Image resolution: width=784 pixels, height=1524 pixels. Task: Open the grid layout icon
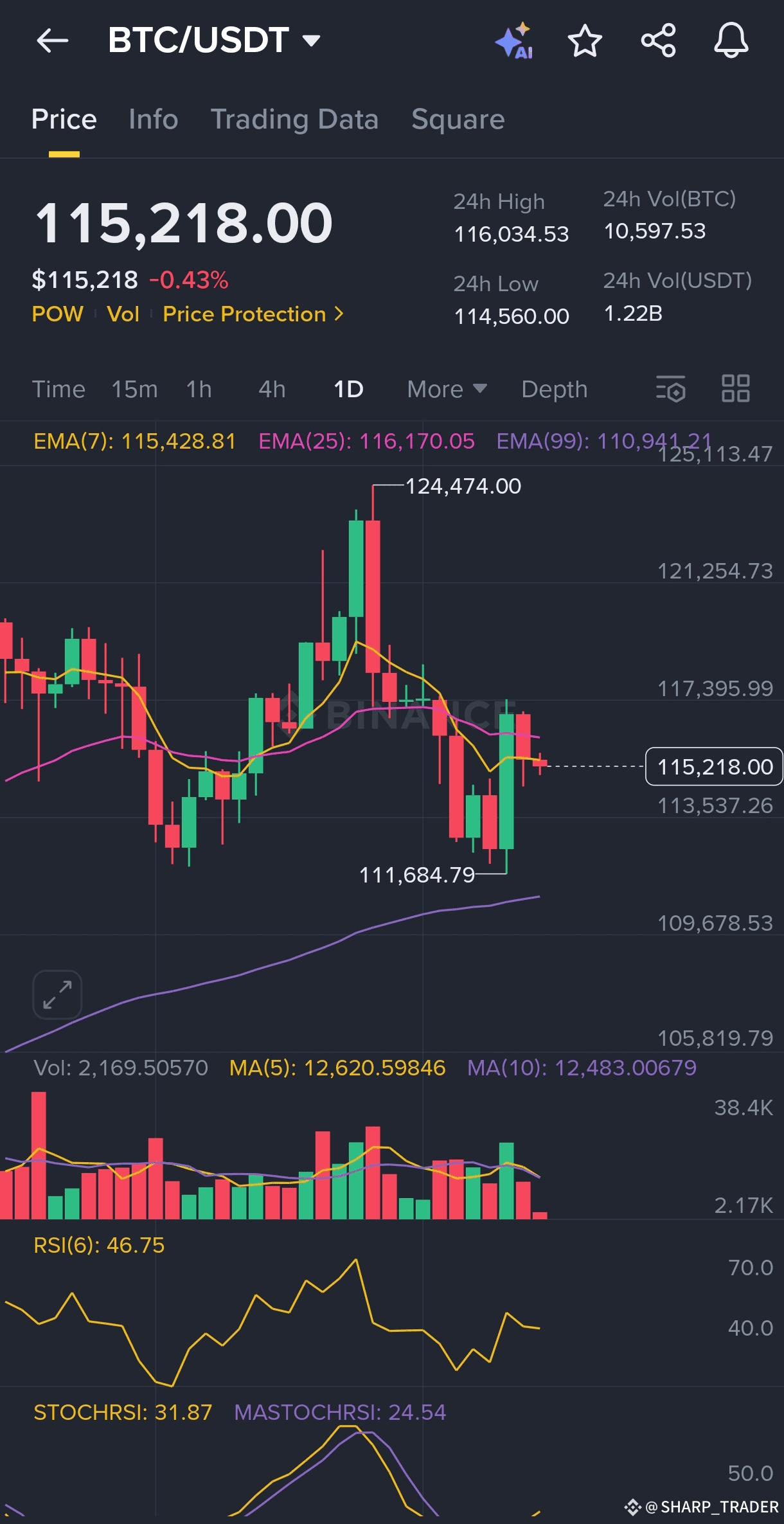[x=735, y=389]
